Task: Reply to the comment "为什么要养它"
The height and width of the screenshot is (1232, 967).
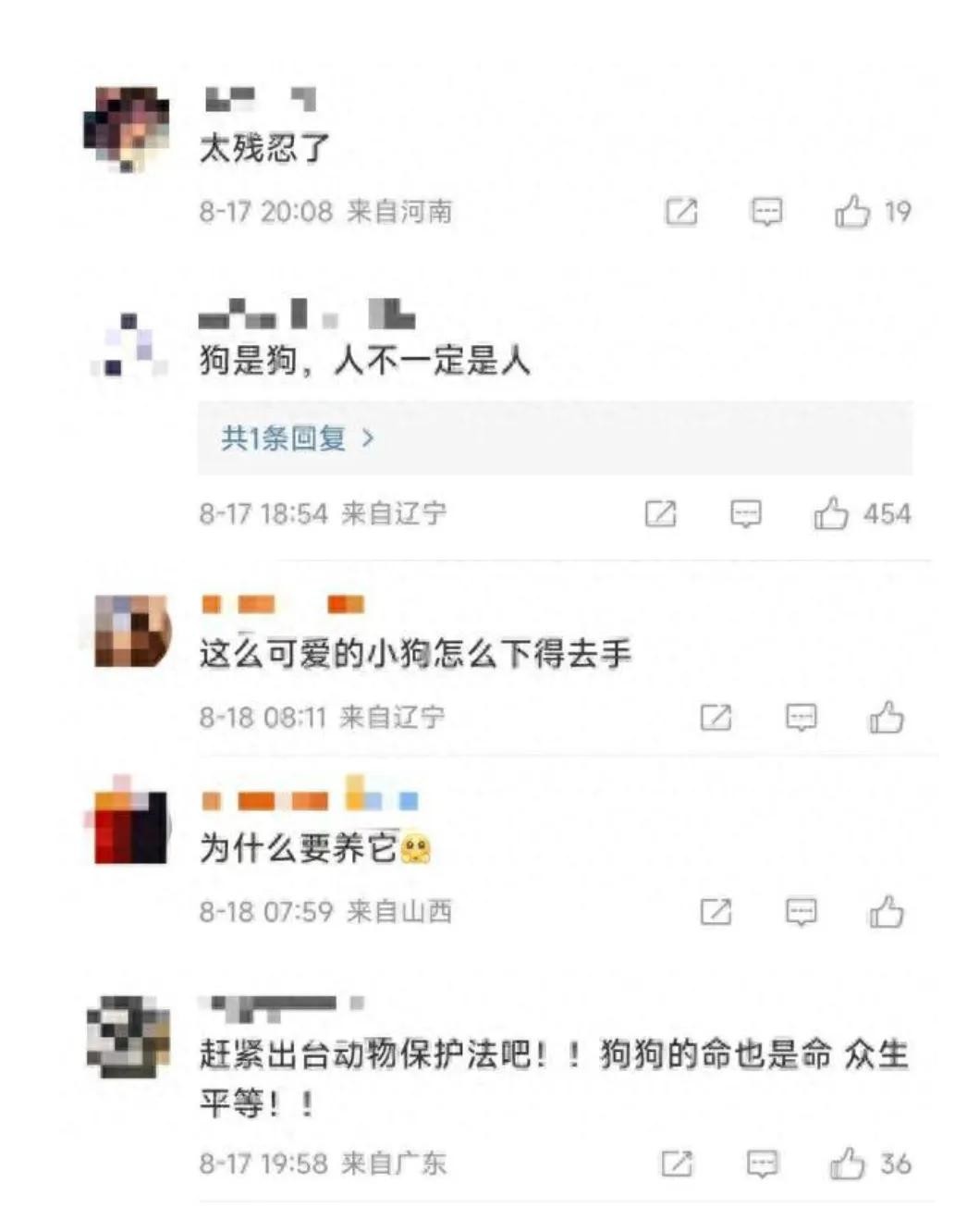Action: pos(801,912)
